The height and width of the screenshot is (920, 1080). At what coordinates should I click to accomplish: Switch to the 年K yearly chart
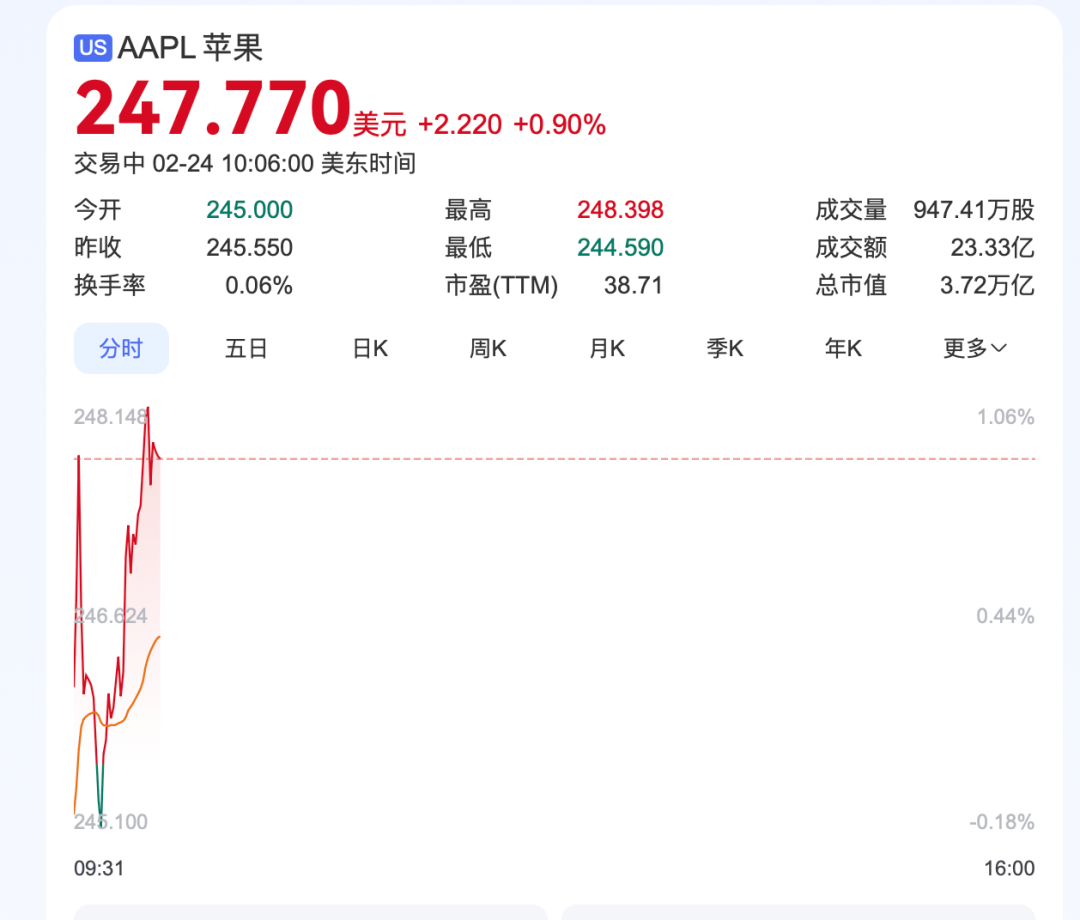click(x=843, y=348)
